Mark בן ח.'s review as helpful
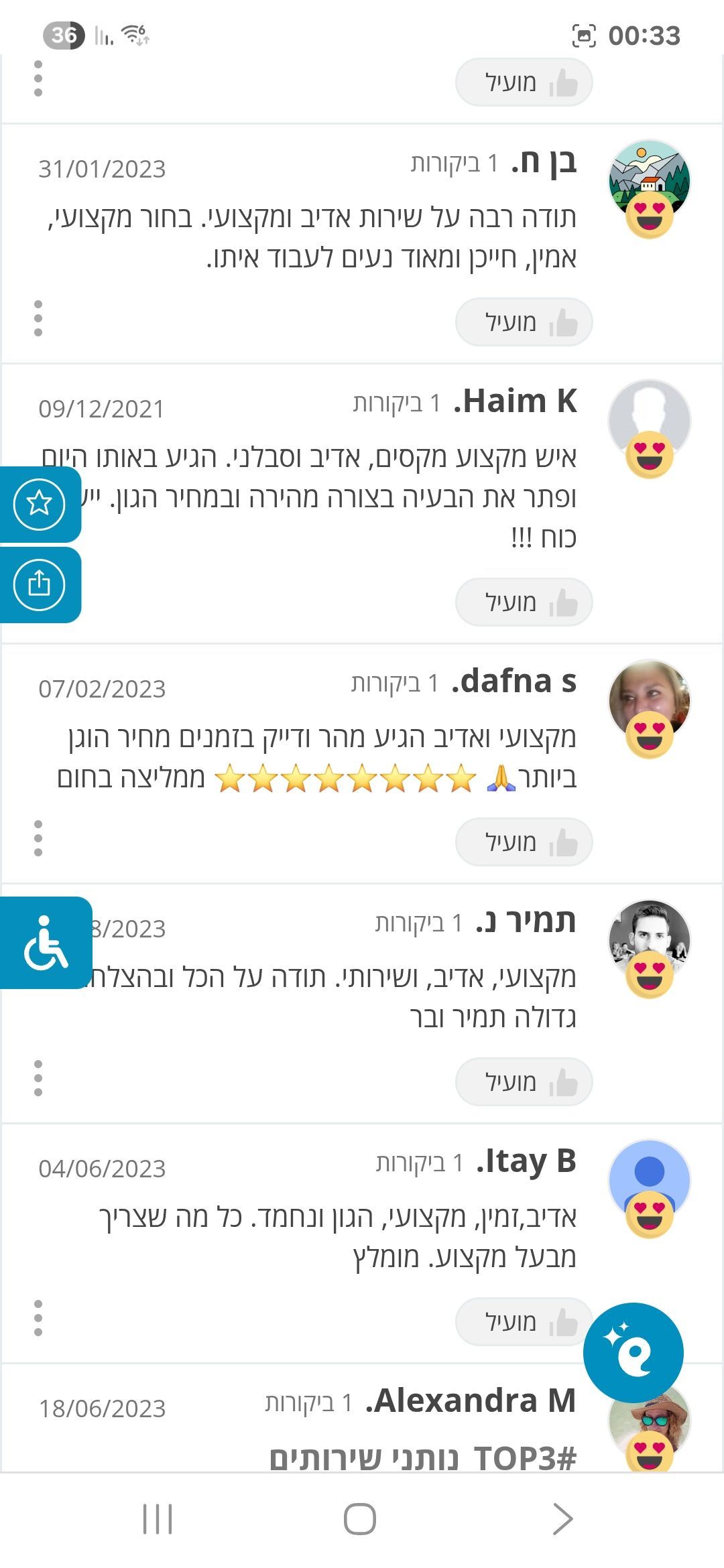This screenshot has width=724, height=1568. click(524, 322)
